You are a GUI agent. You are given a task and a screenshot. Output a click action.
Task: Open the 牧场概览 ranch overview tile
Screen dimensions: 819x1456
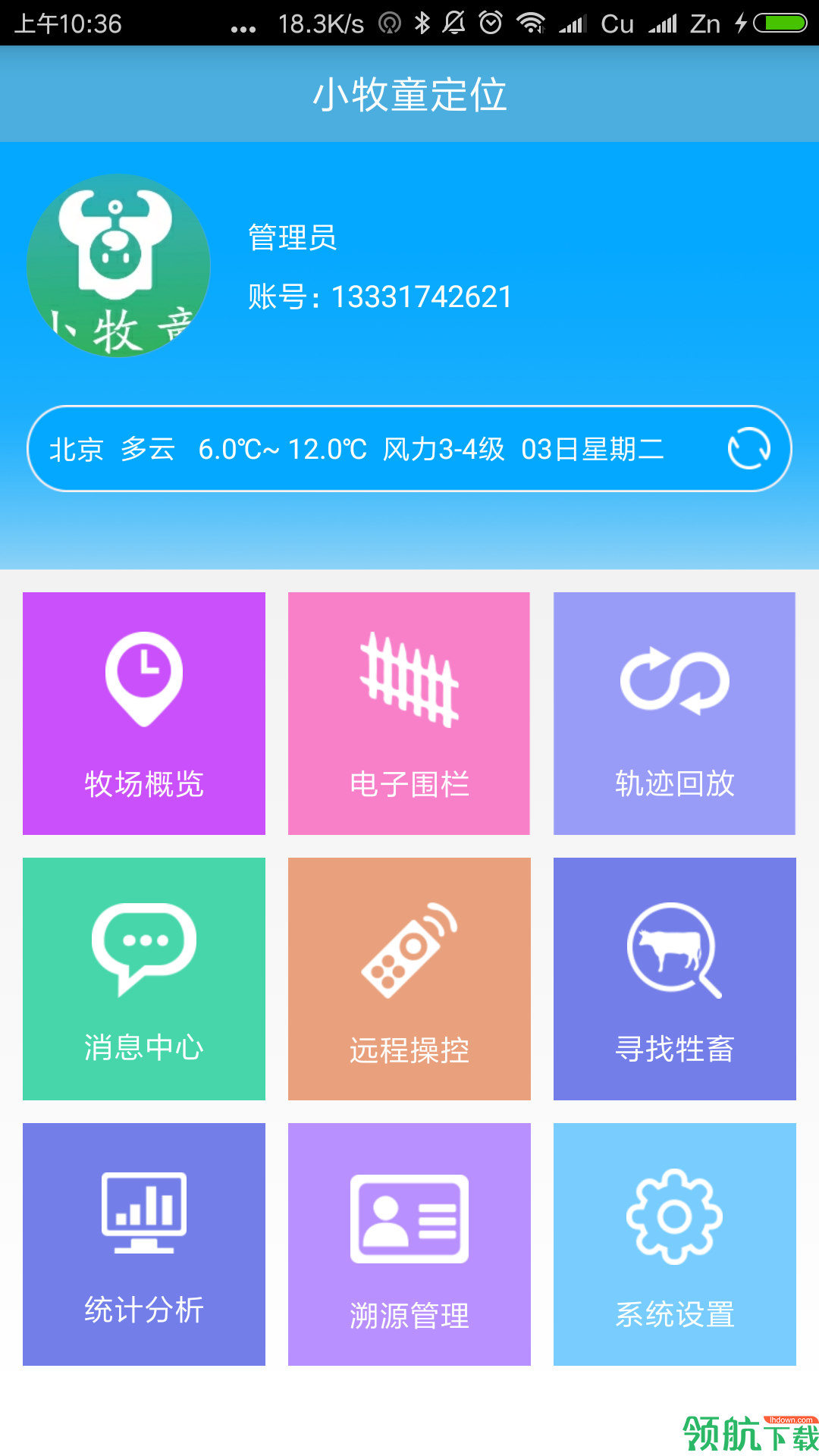tap(143, 713)
